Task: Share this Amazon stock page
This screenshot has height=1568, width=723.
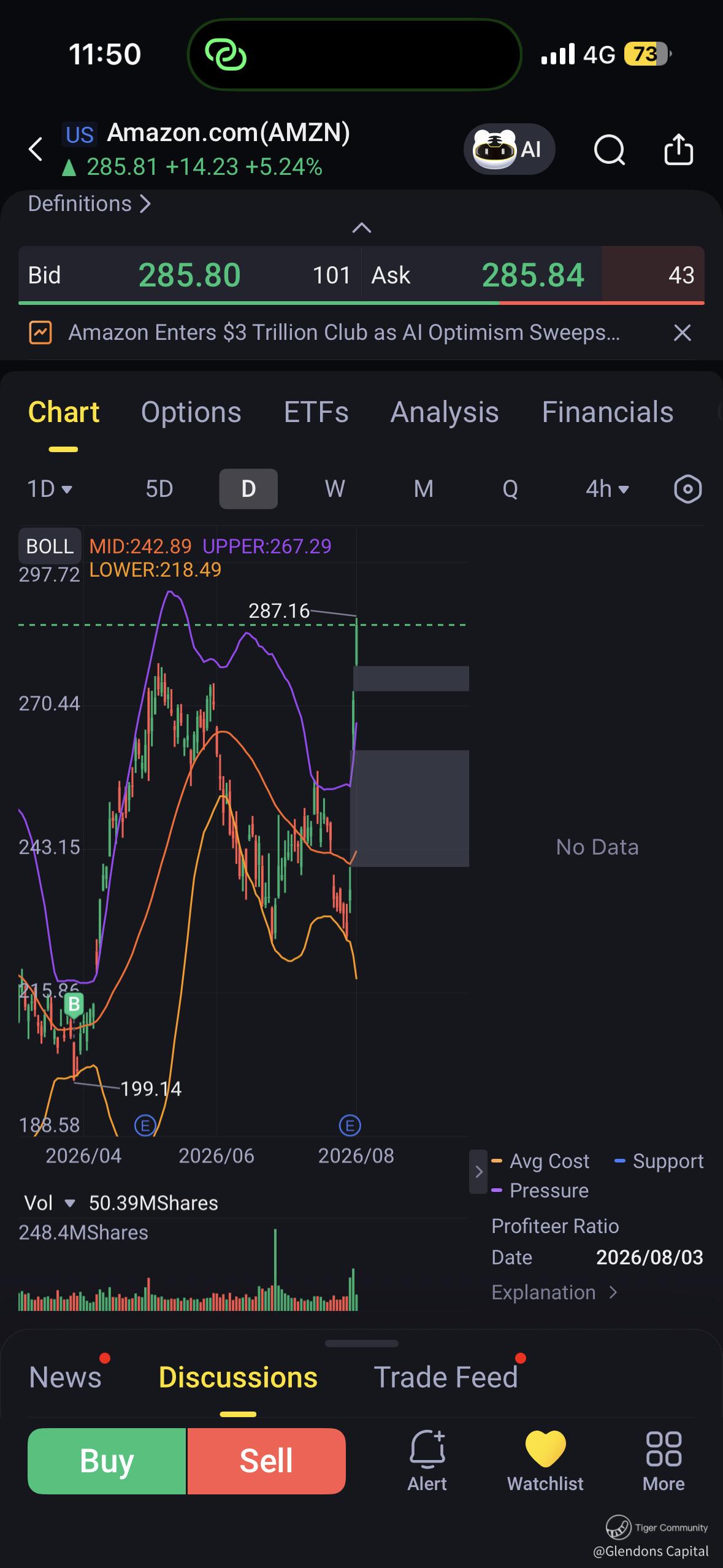Action: coord(678,149)
